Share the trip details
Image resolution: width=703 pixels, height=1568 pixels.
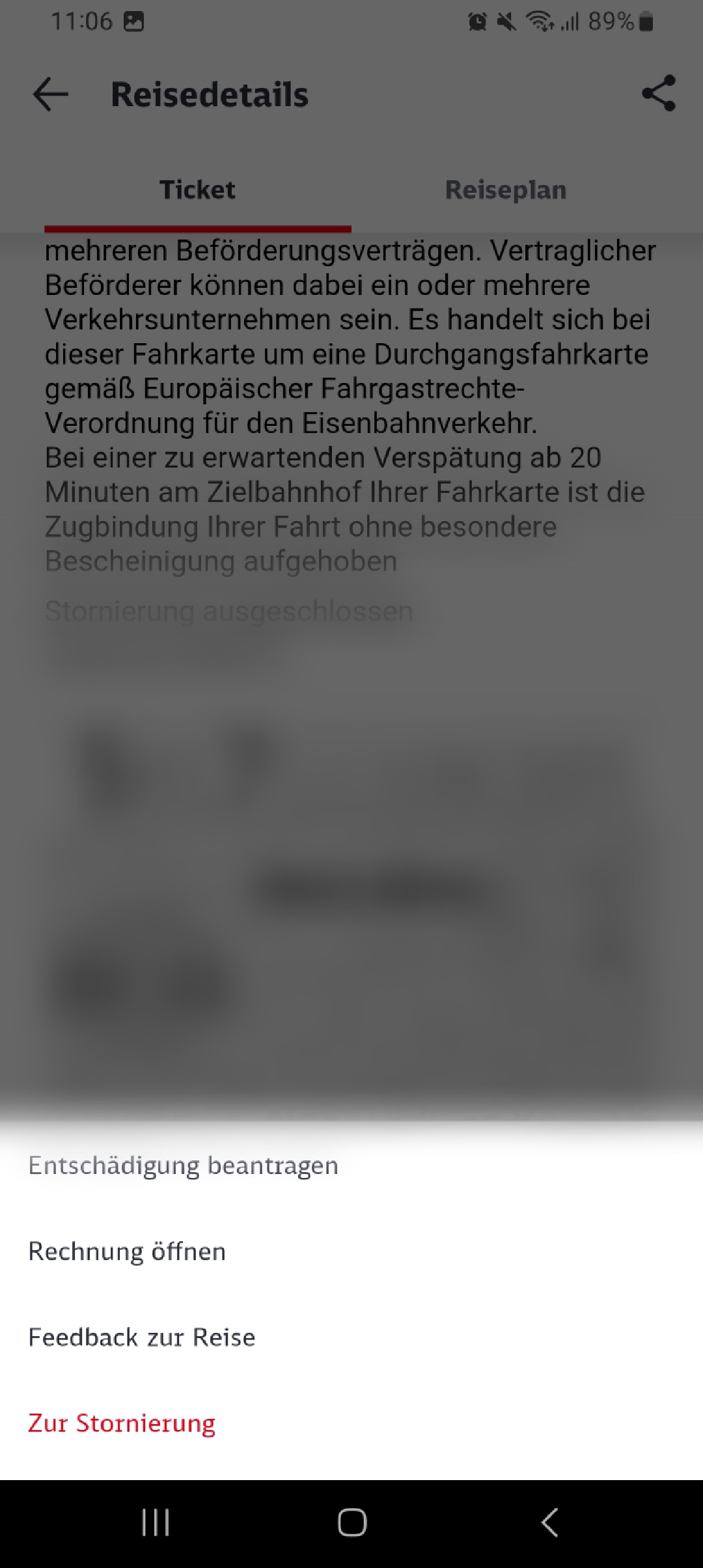(659, 94)
